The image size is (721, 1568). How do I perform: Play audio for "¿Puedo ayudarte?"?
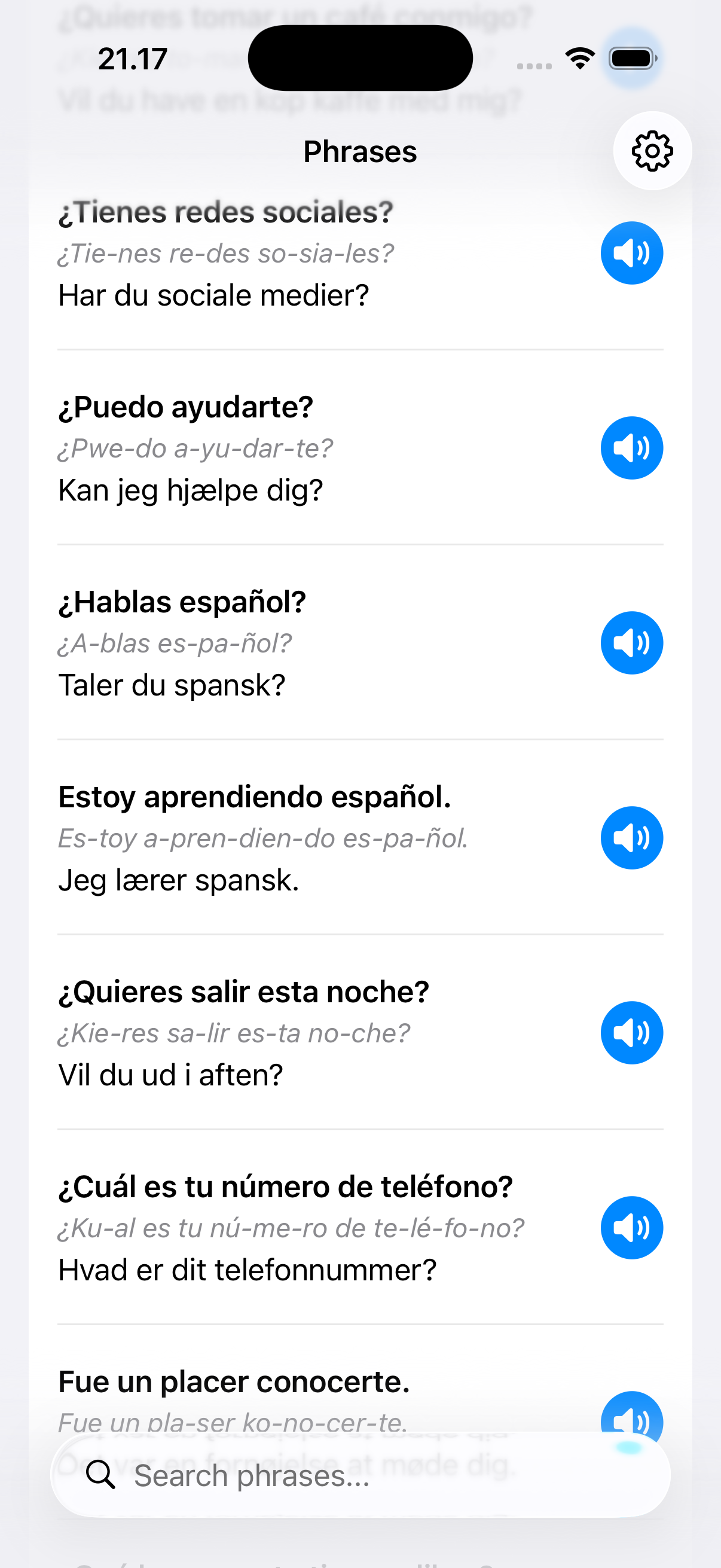point(631,447)
